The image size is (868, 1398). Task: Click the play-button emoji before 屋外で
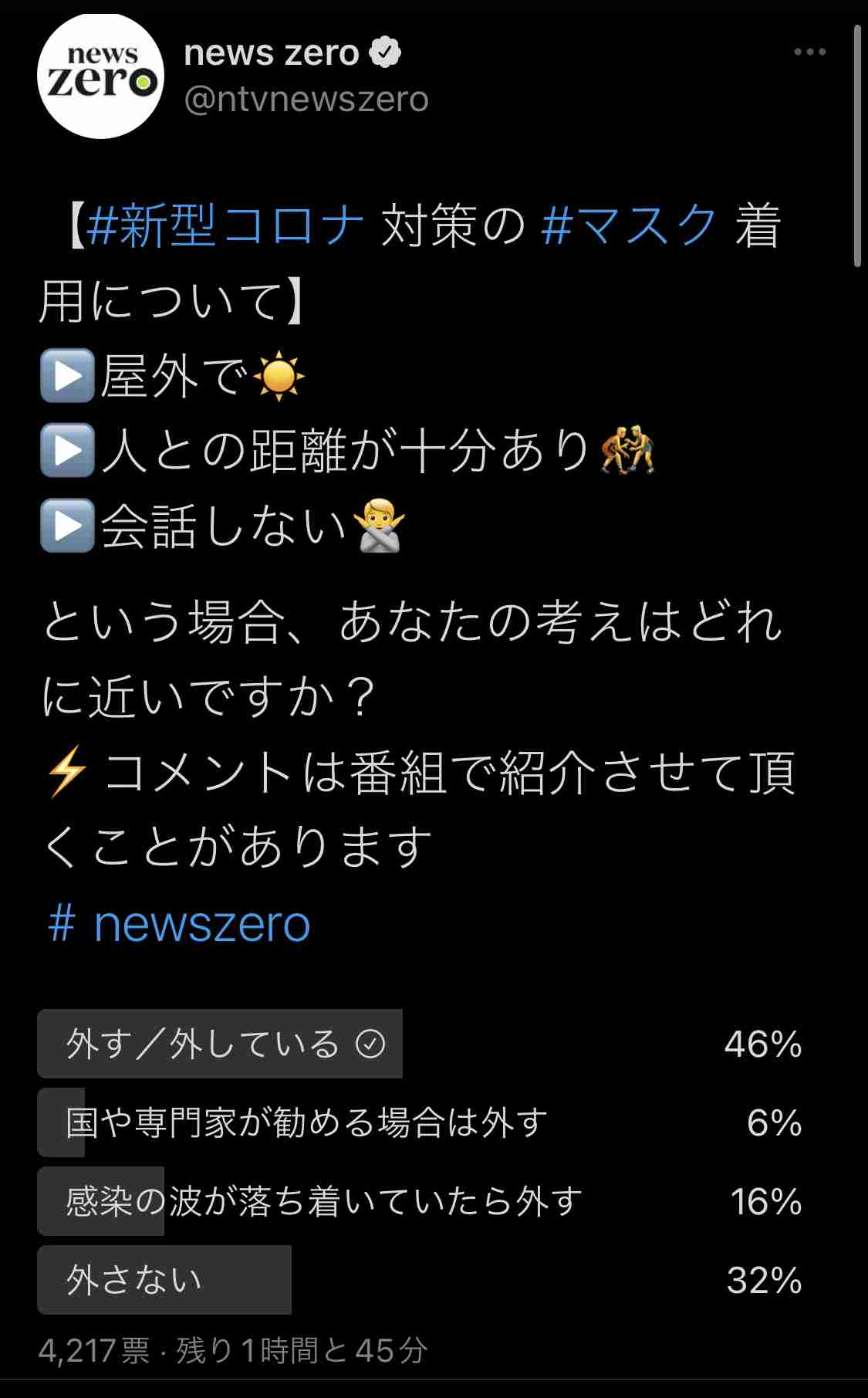(66, 376)
